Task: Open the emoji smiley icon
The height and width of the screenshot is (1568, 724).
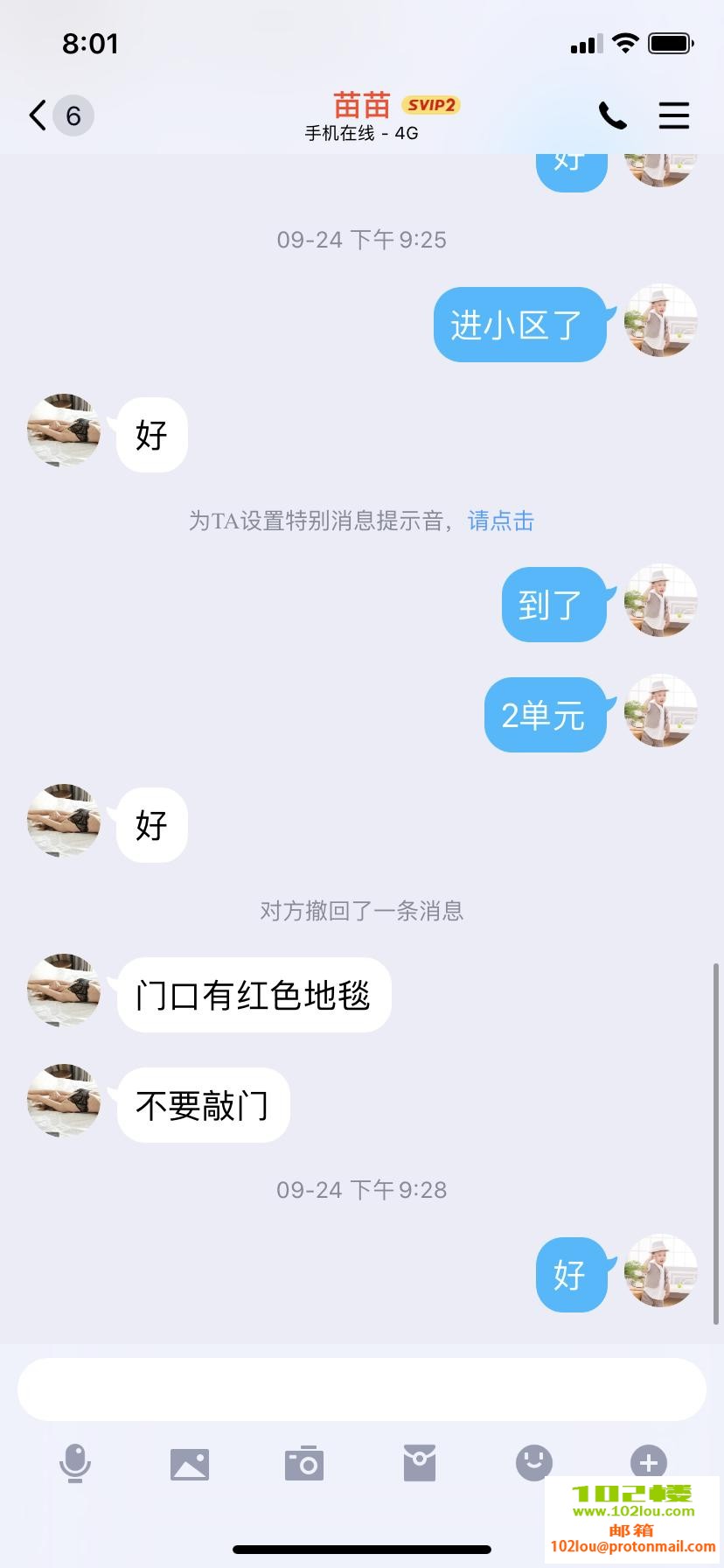Action: point(534,1462)
